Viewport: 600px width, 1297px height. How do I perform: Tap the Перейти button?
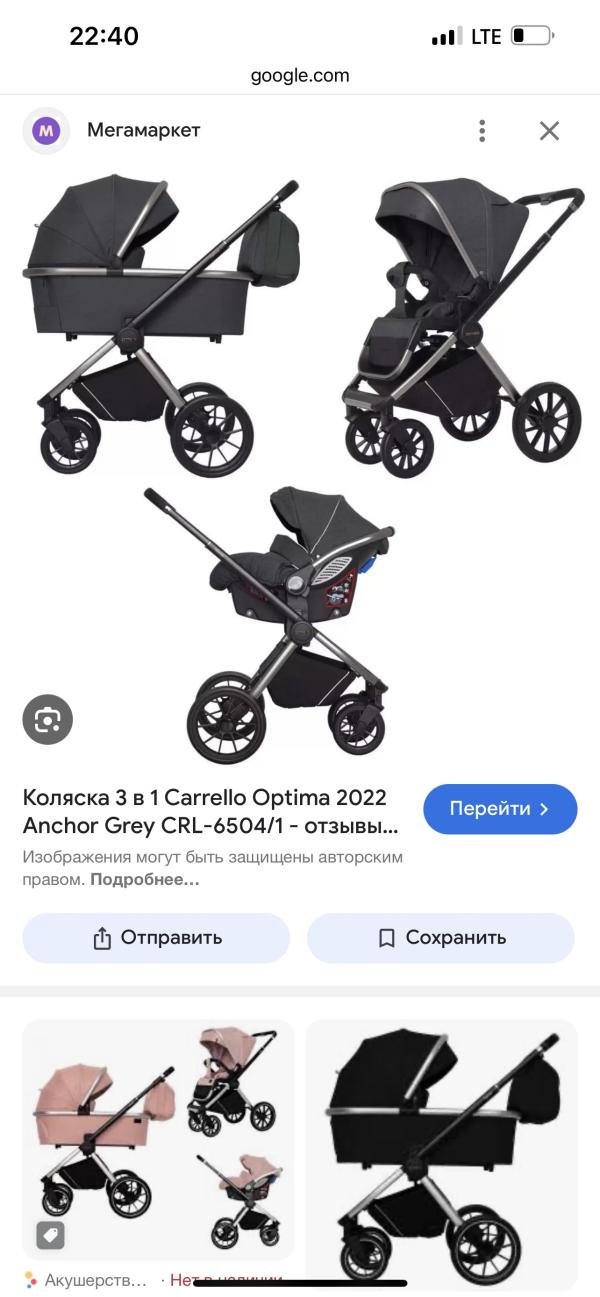[500, 809]
